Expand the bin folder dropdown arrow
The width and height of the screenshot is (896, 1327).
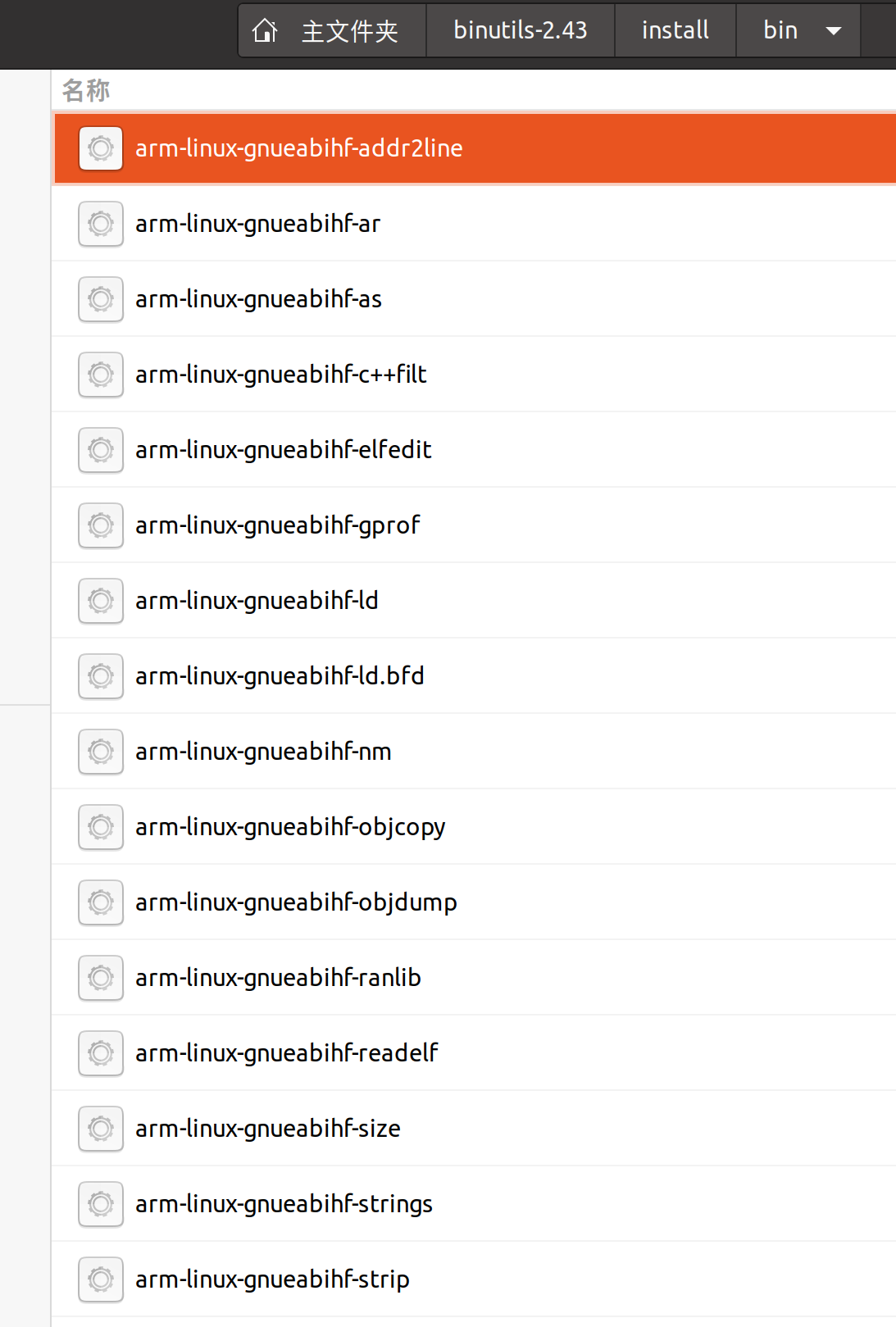[x=834, y=31]
